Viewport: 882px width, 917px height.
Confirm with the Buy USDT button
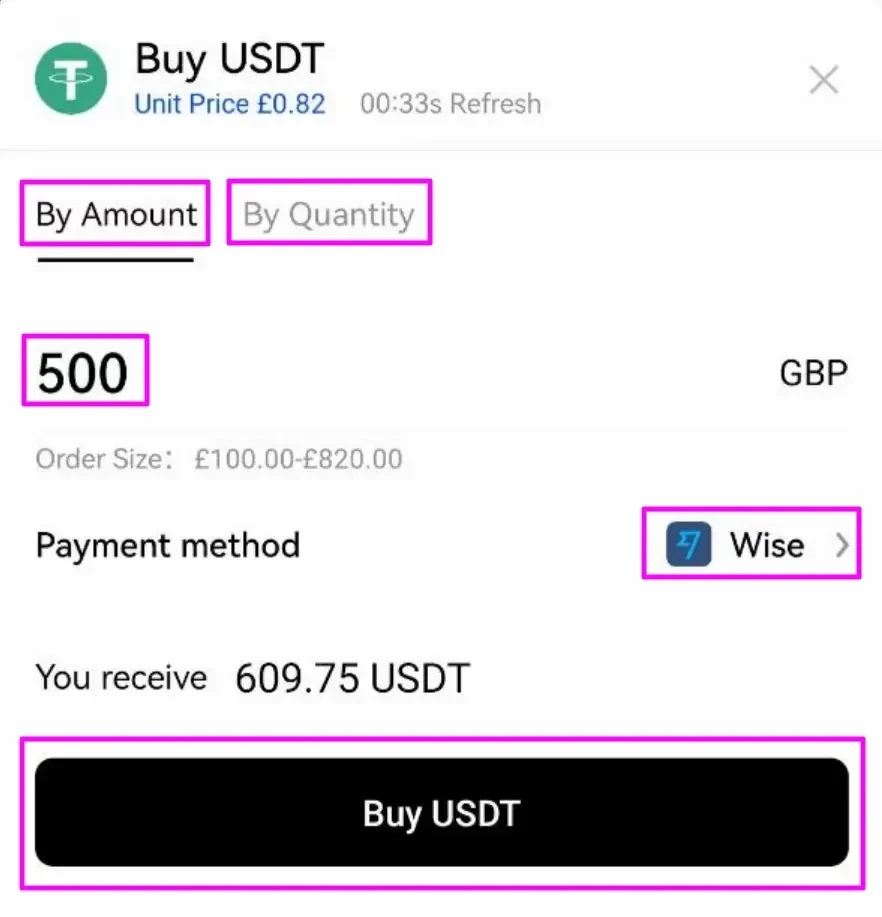pyautogui.click(x=441, y=812)
